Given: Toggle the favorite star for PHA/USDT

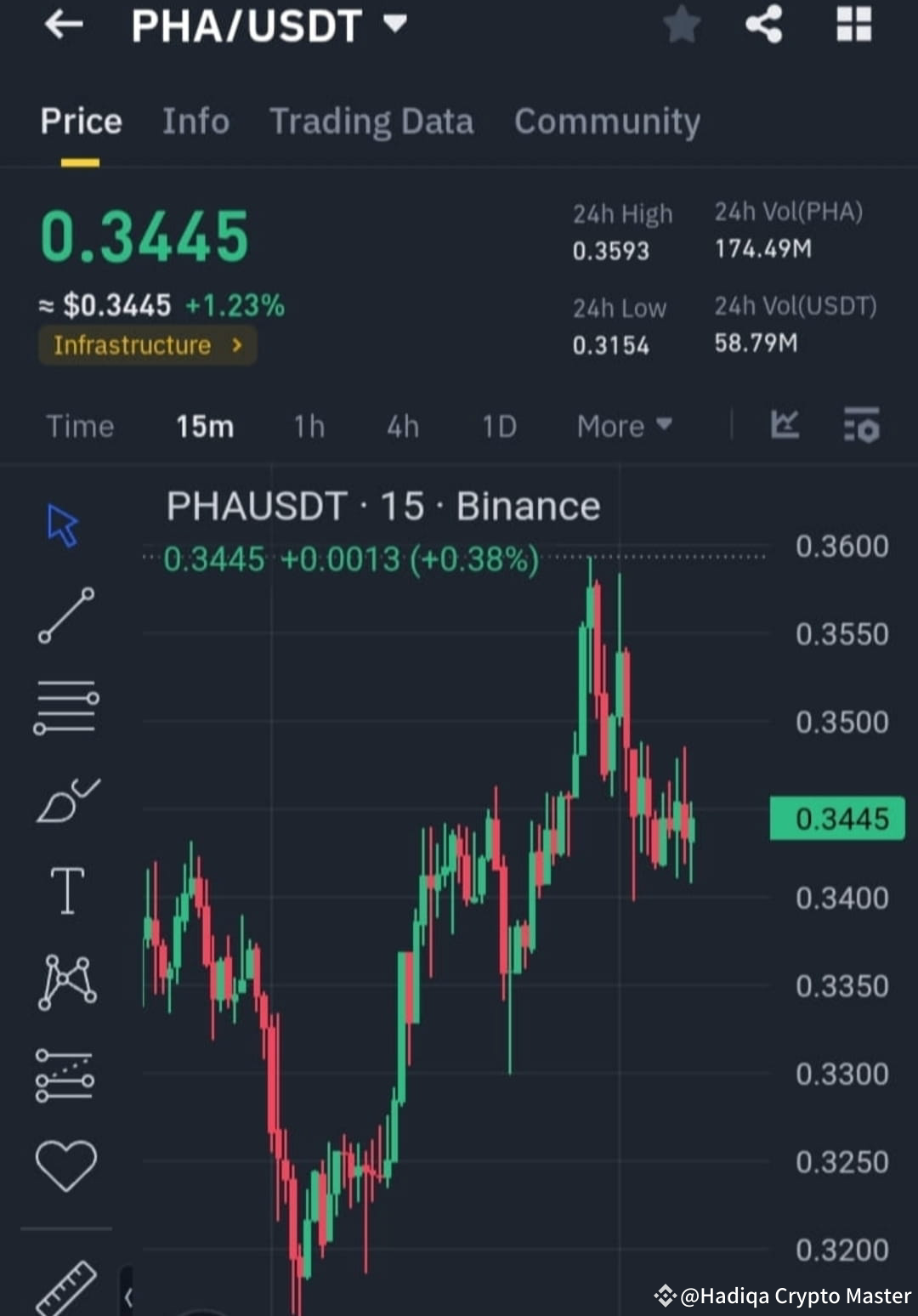Looking at the screenshot, I should pyautogui.click(x=682, y=26).
